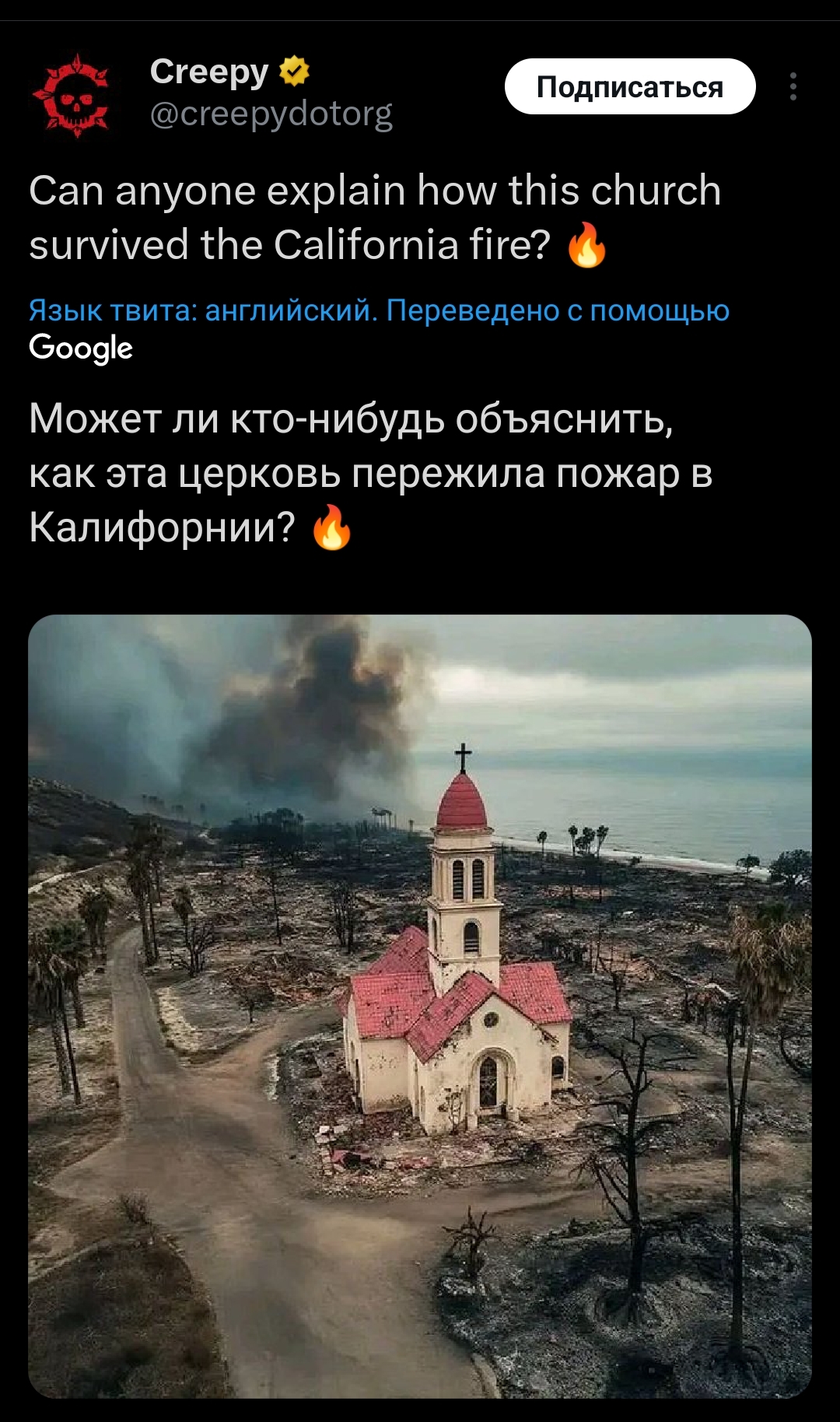The image size is (840, 1422).
Task: Open the tweet's three-dot overflow menu
Action: pos(793,86)
